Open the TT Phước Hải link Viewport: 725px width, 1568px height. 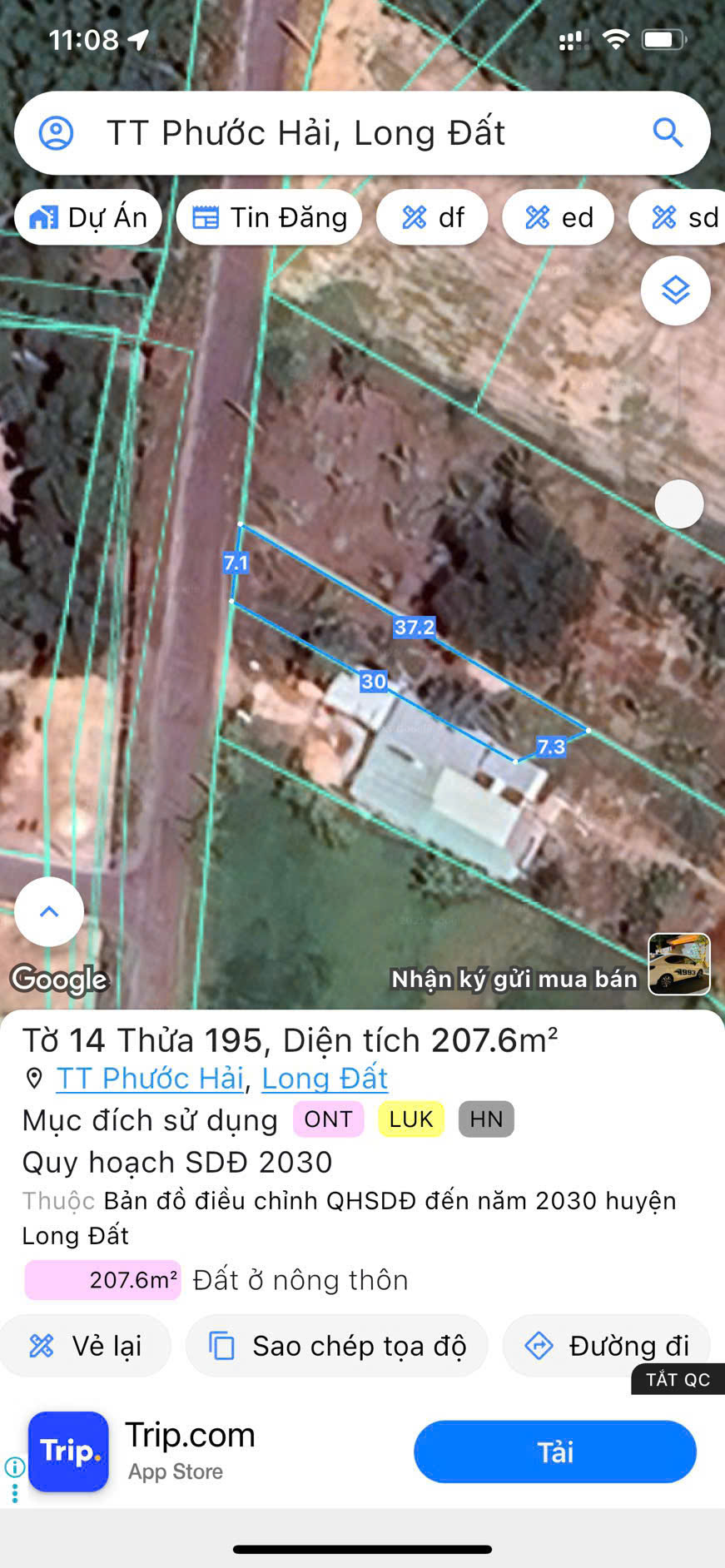point(150,1078)
